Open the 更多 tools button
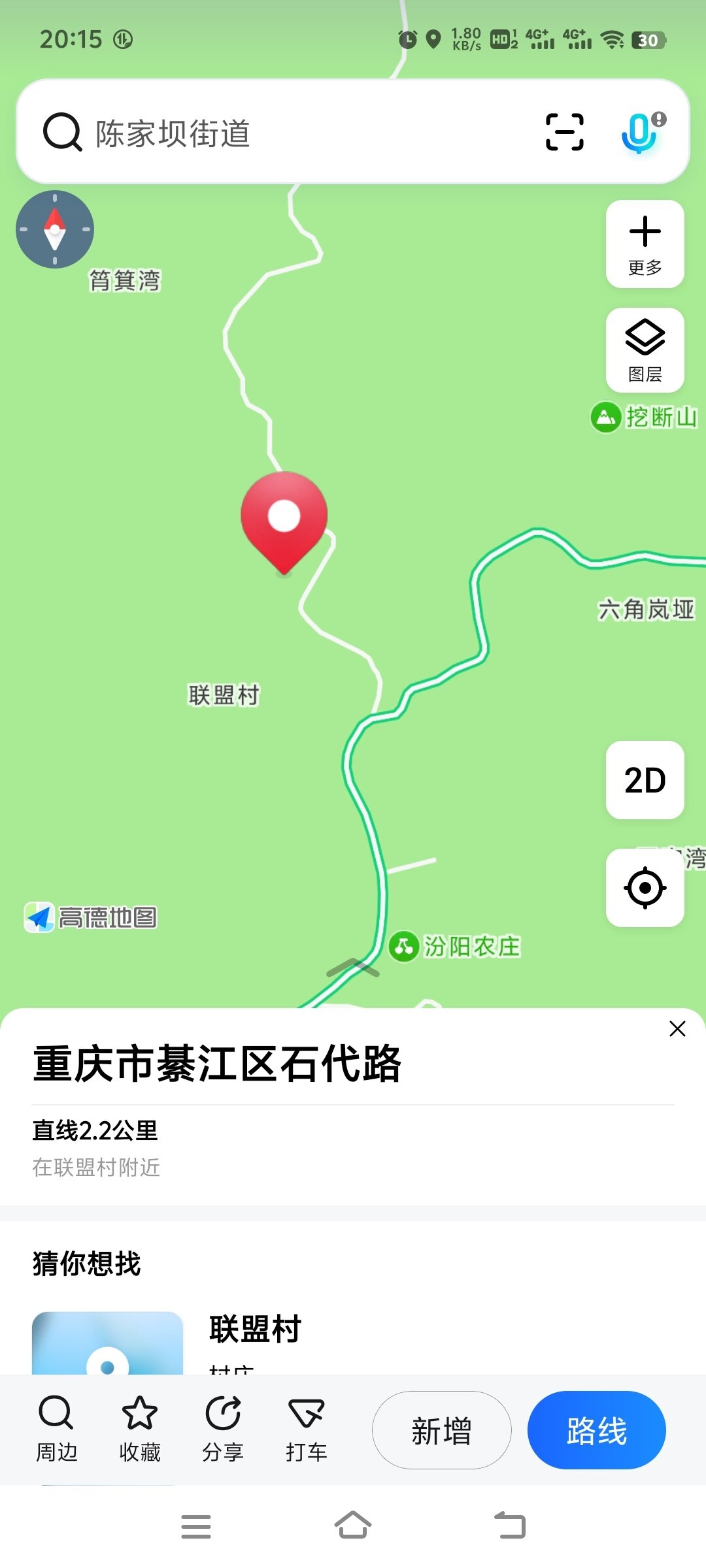The height and width of the screenshot is (1568, 706). point(645,244)
